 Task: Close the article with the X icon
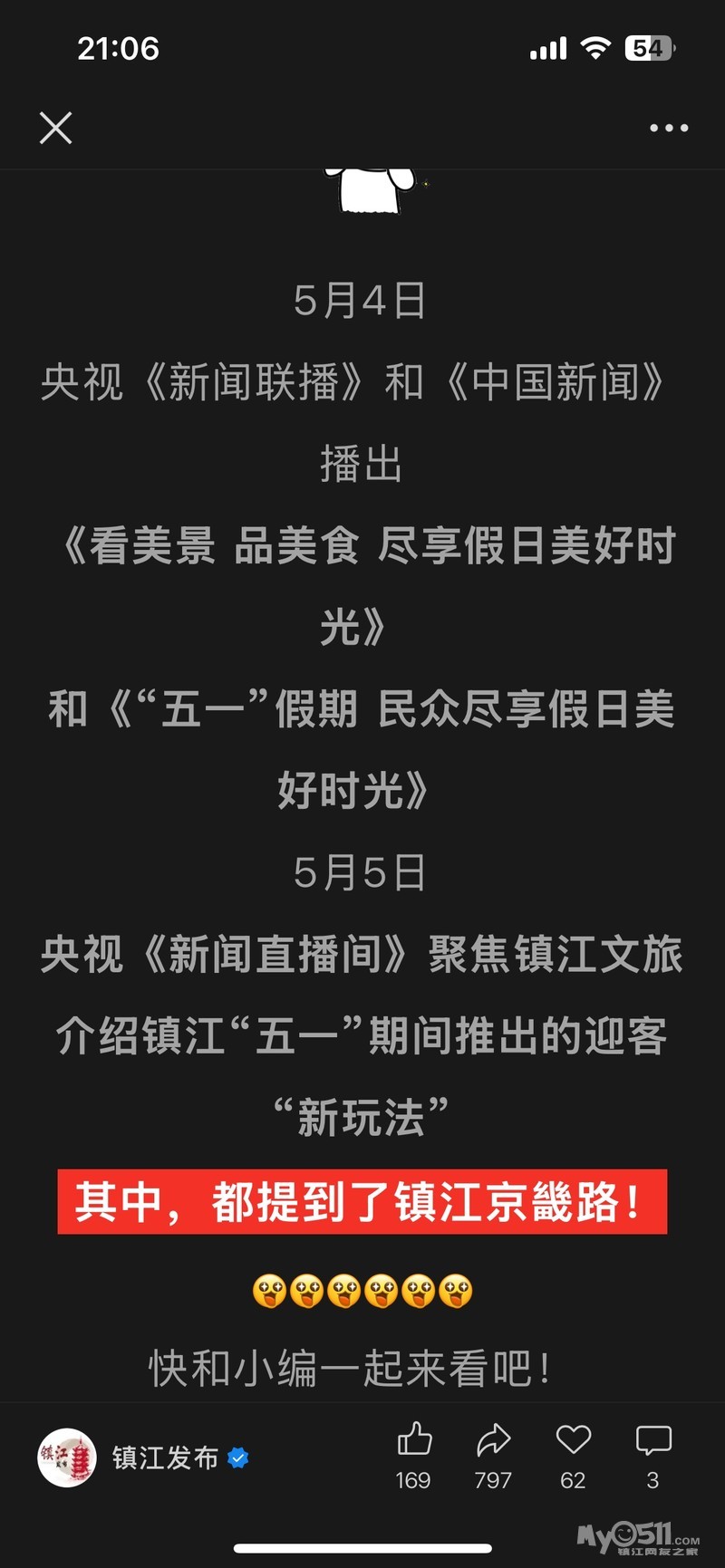tap(56, 128)
